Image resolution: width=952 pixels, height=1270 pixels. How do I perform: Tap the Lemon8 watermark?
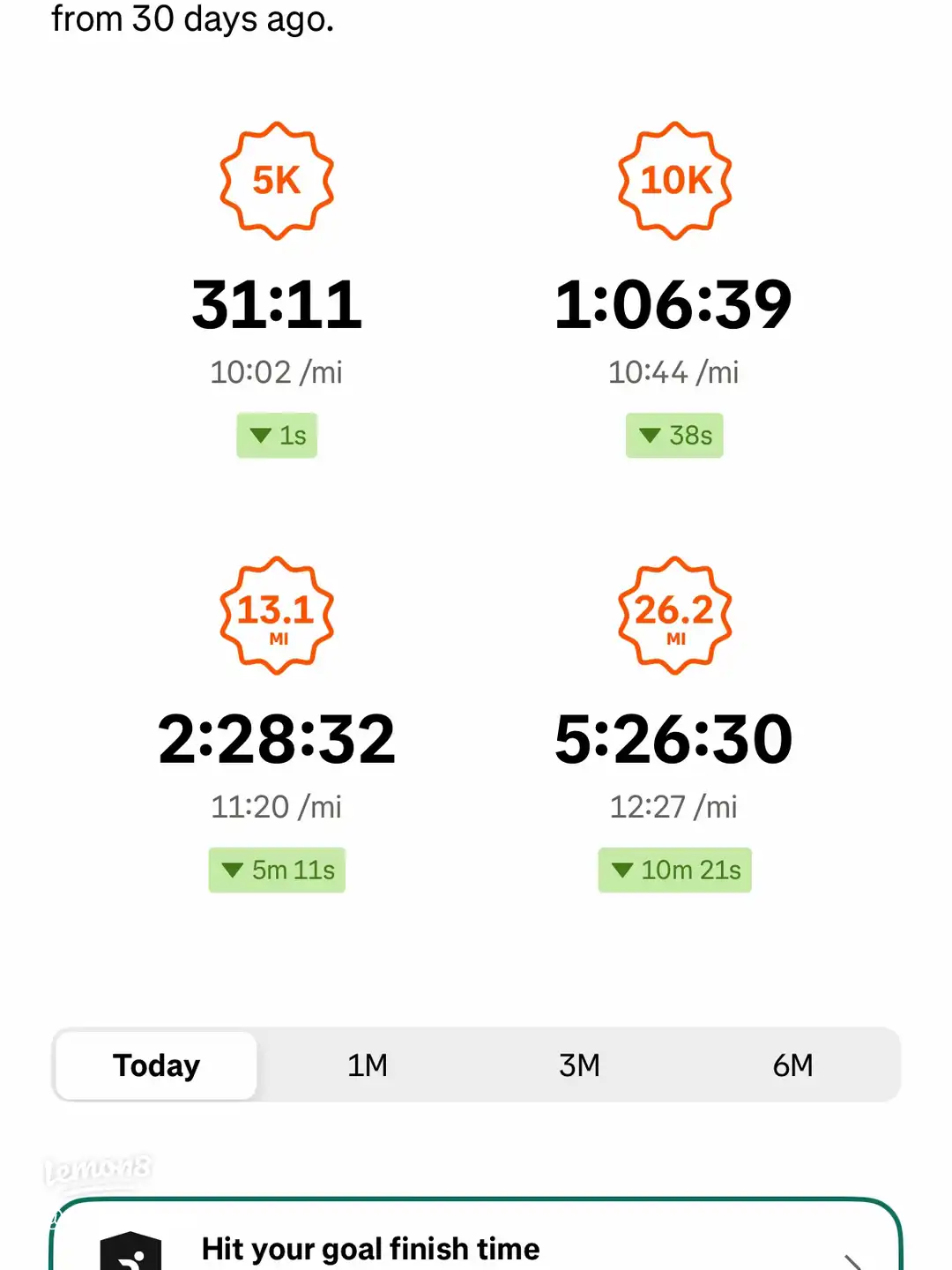97,1169
